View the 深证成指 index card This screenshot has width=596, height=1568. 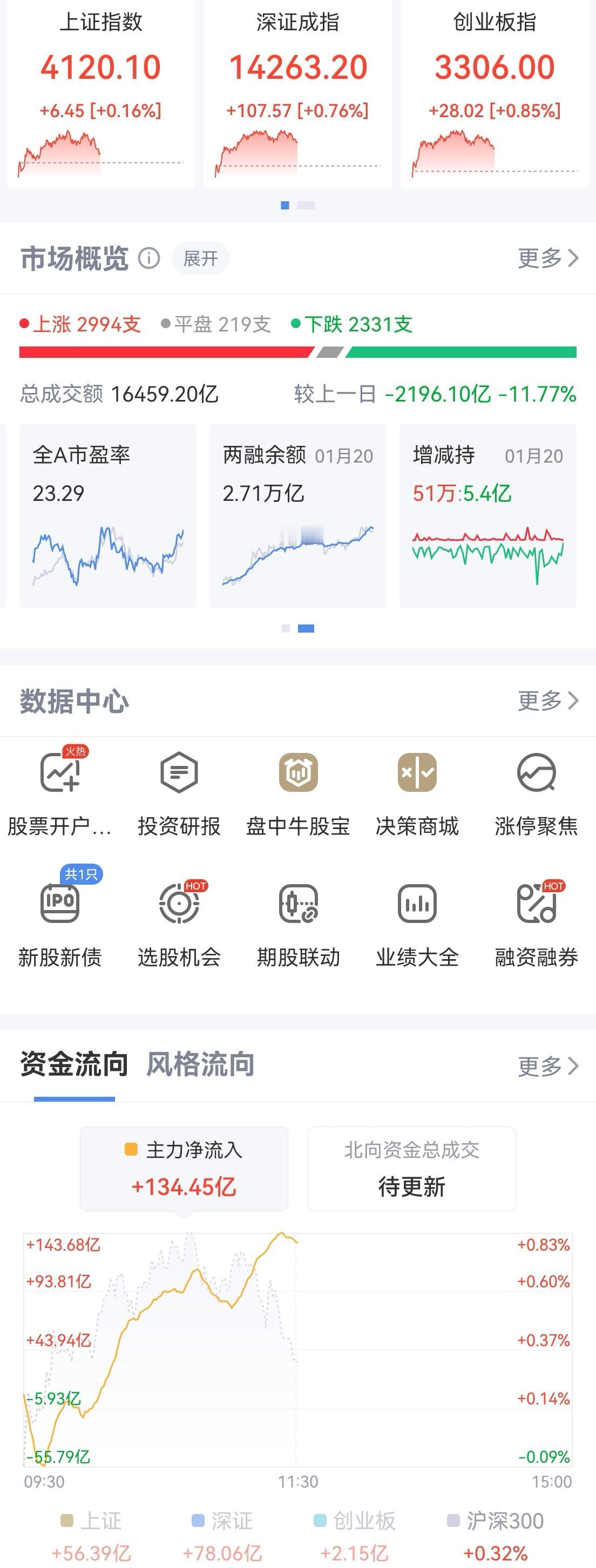pos(297,91)
